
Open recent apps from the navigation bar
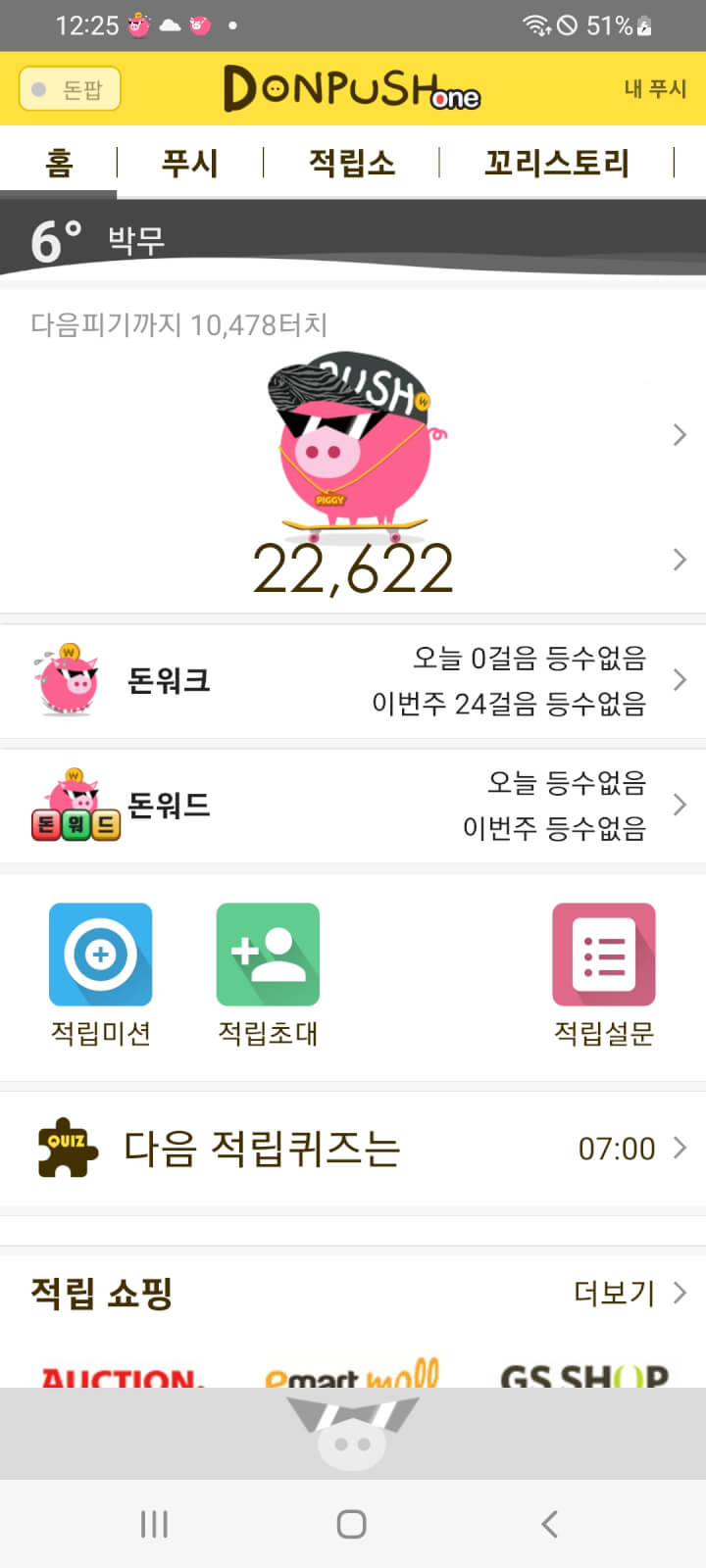(155, 1524)
